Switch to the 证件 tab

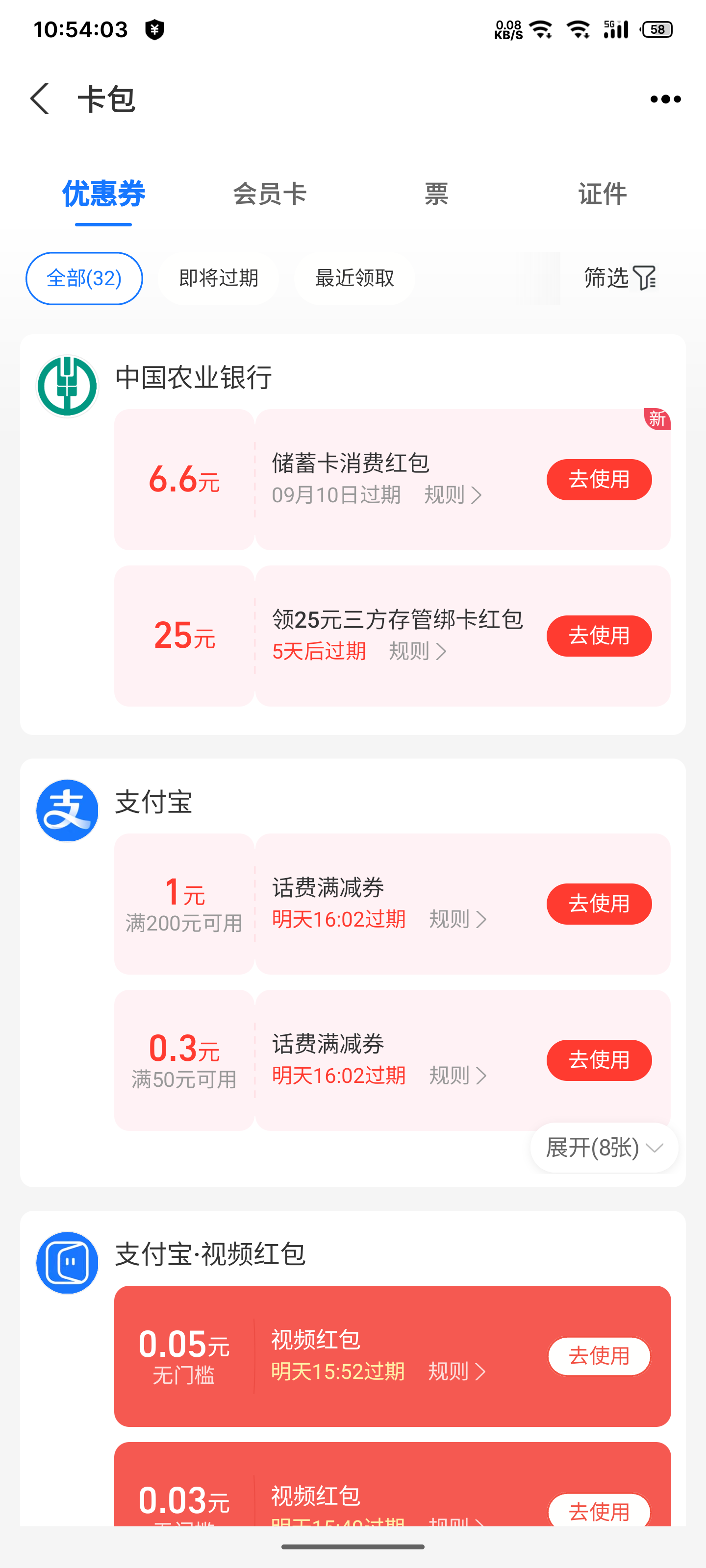[602, 194]
